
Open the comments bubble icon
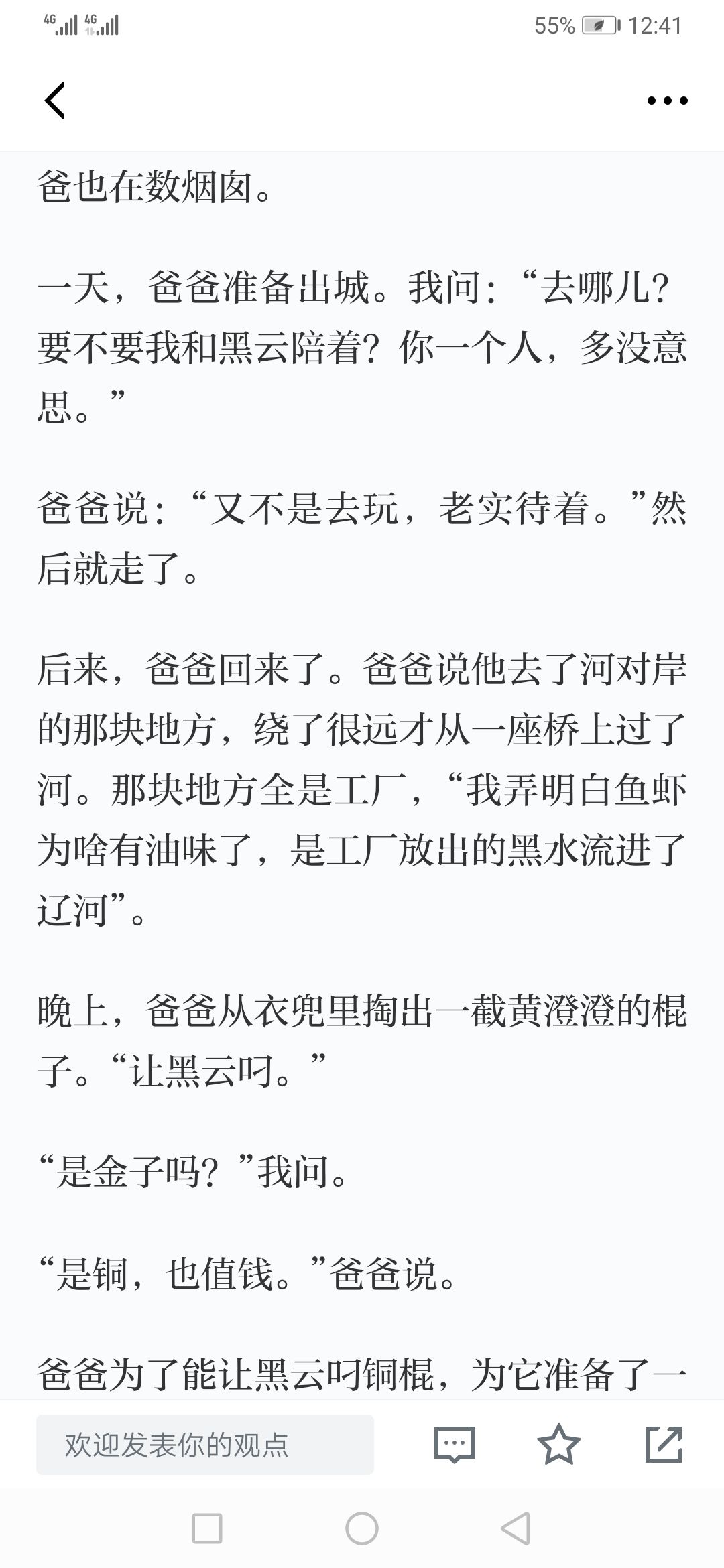pos(455,1444)
